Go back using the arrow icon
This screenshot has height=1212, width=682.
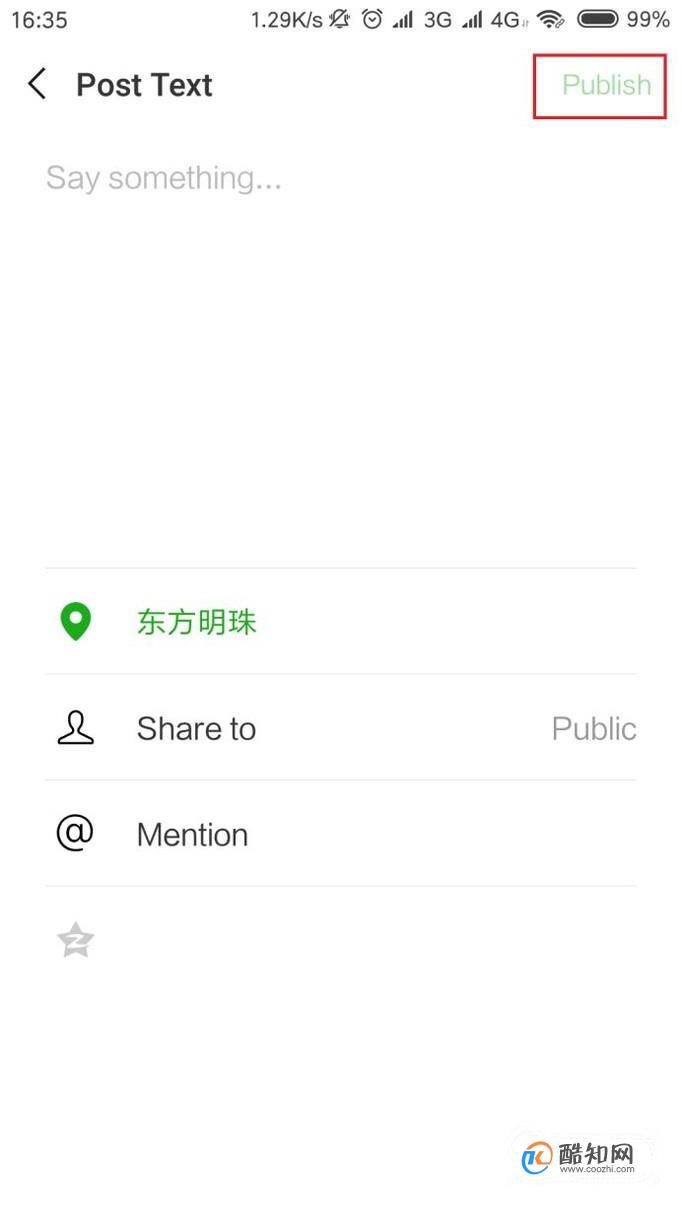[37, 85]
